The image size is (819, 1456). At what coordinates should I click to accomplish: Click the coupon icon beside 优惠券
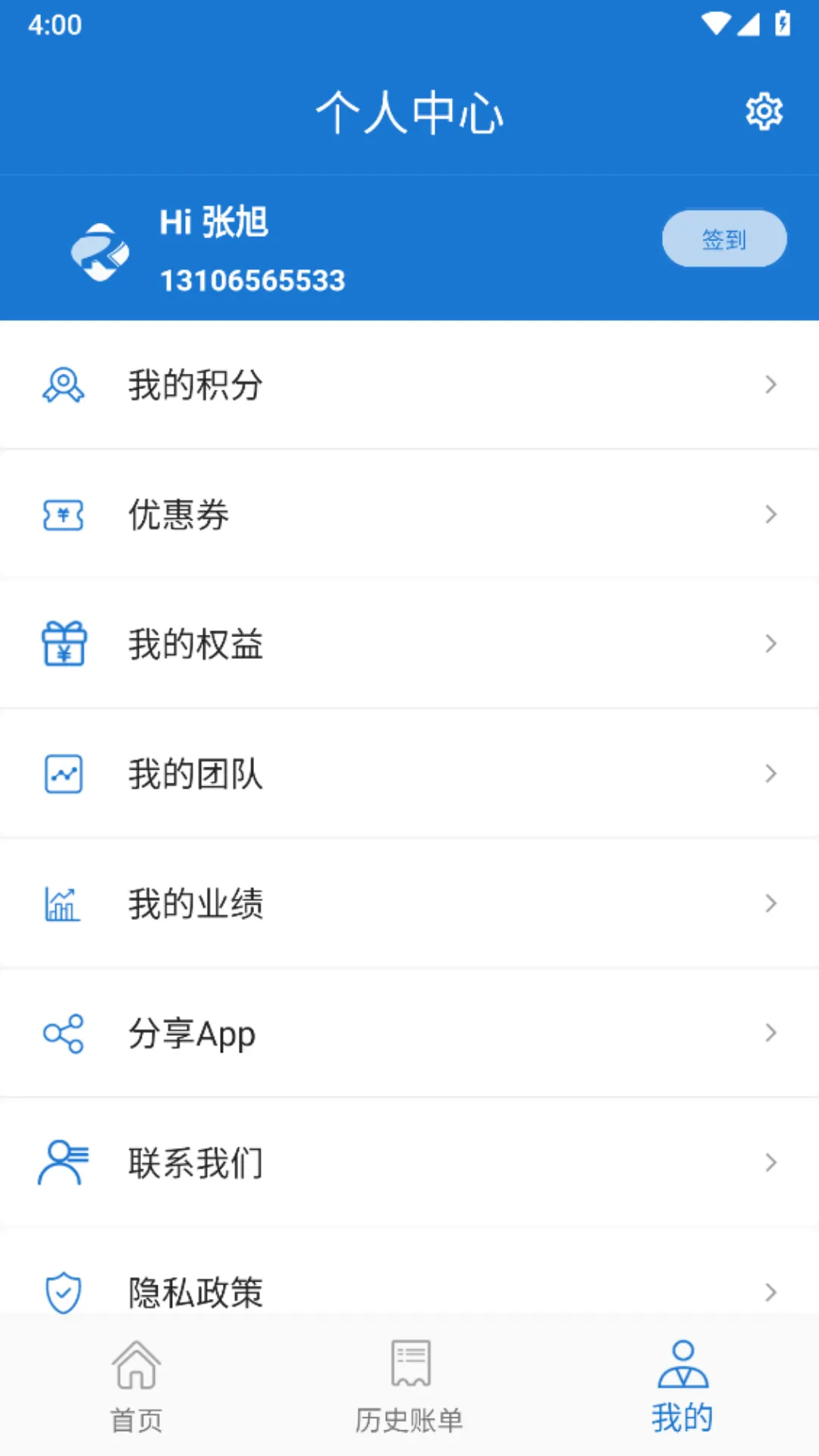(64, 516)
